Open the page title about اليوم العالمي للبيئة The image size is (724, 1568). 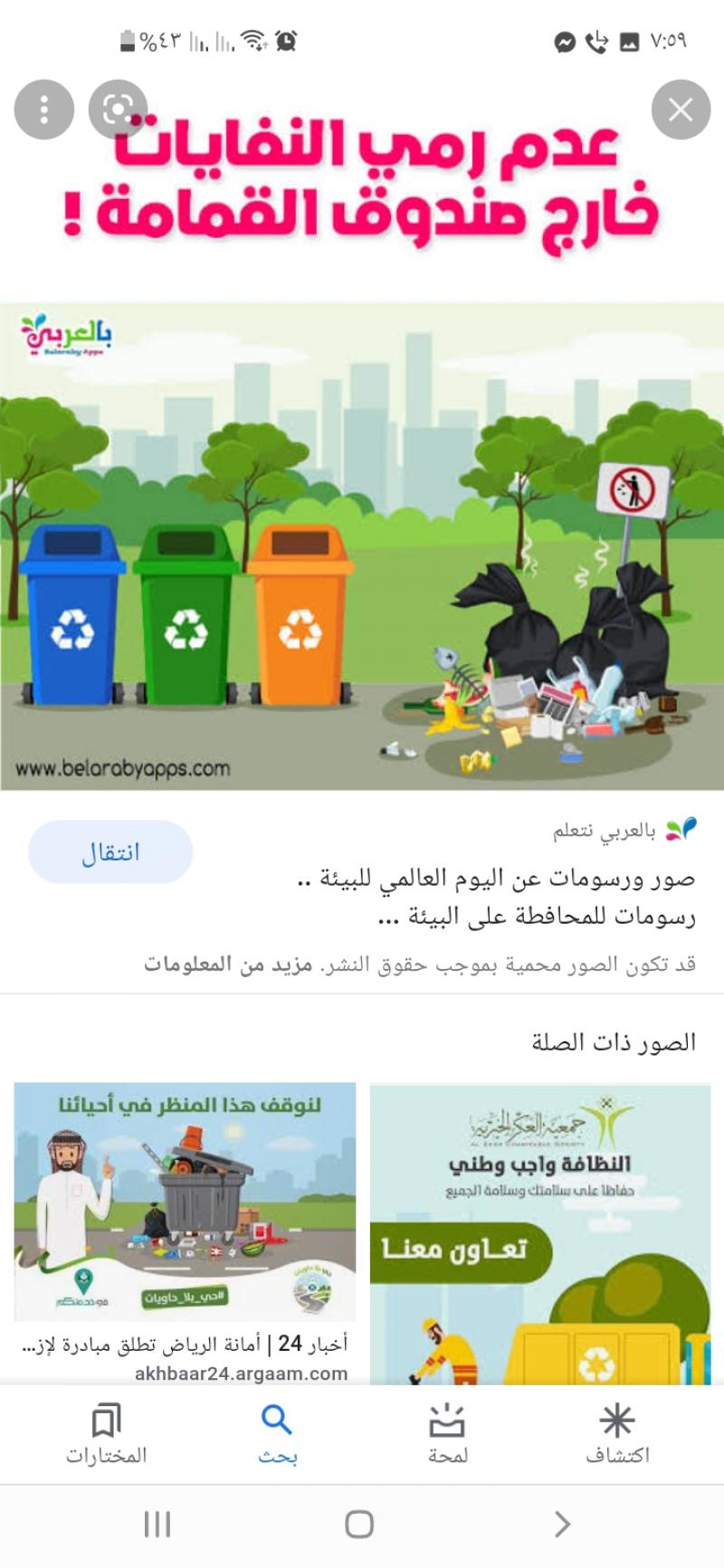point(496,897)
